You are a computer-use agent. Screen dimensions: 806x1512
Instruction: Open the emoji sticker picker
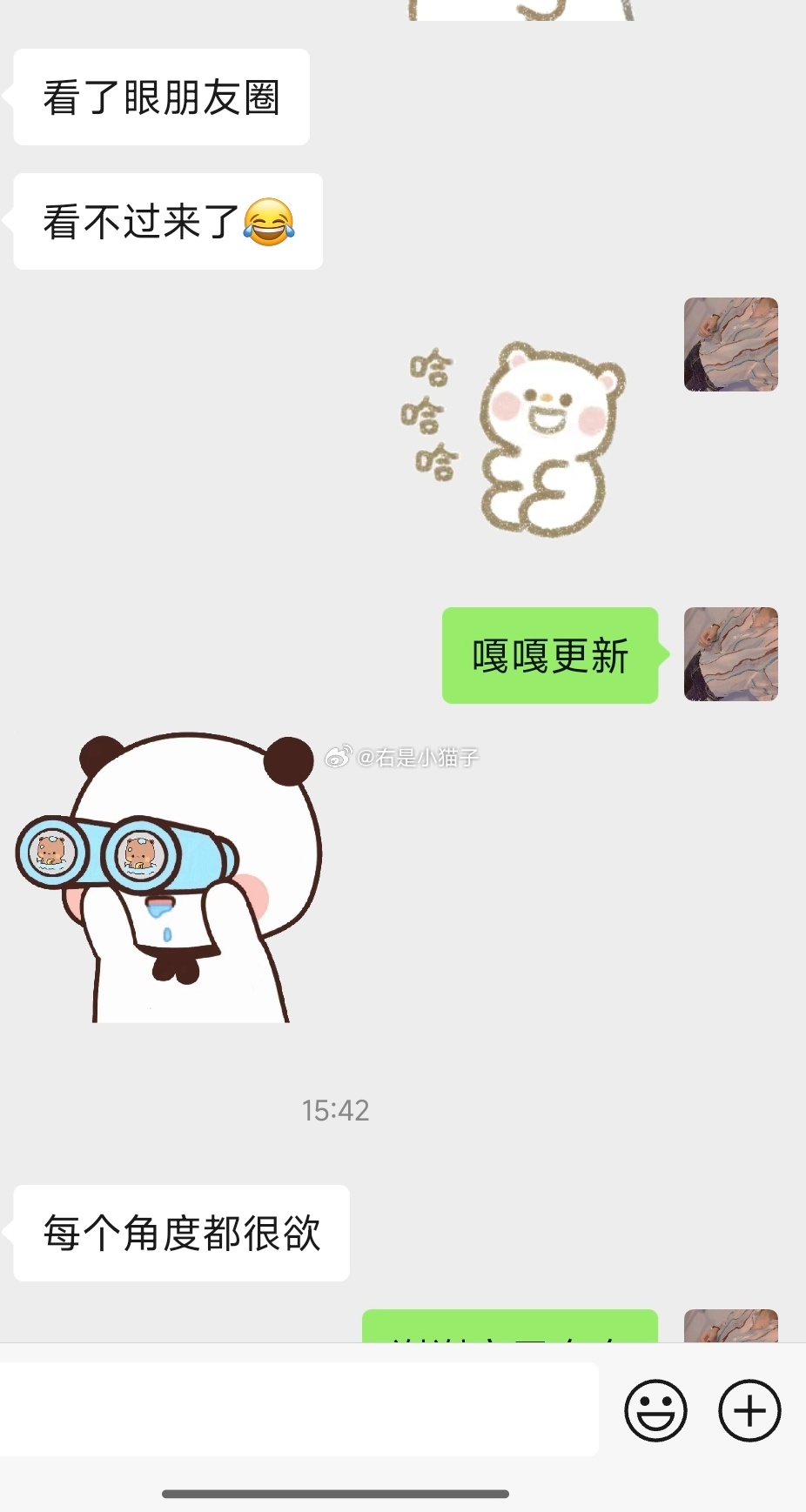point(655,1410)
